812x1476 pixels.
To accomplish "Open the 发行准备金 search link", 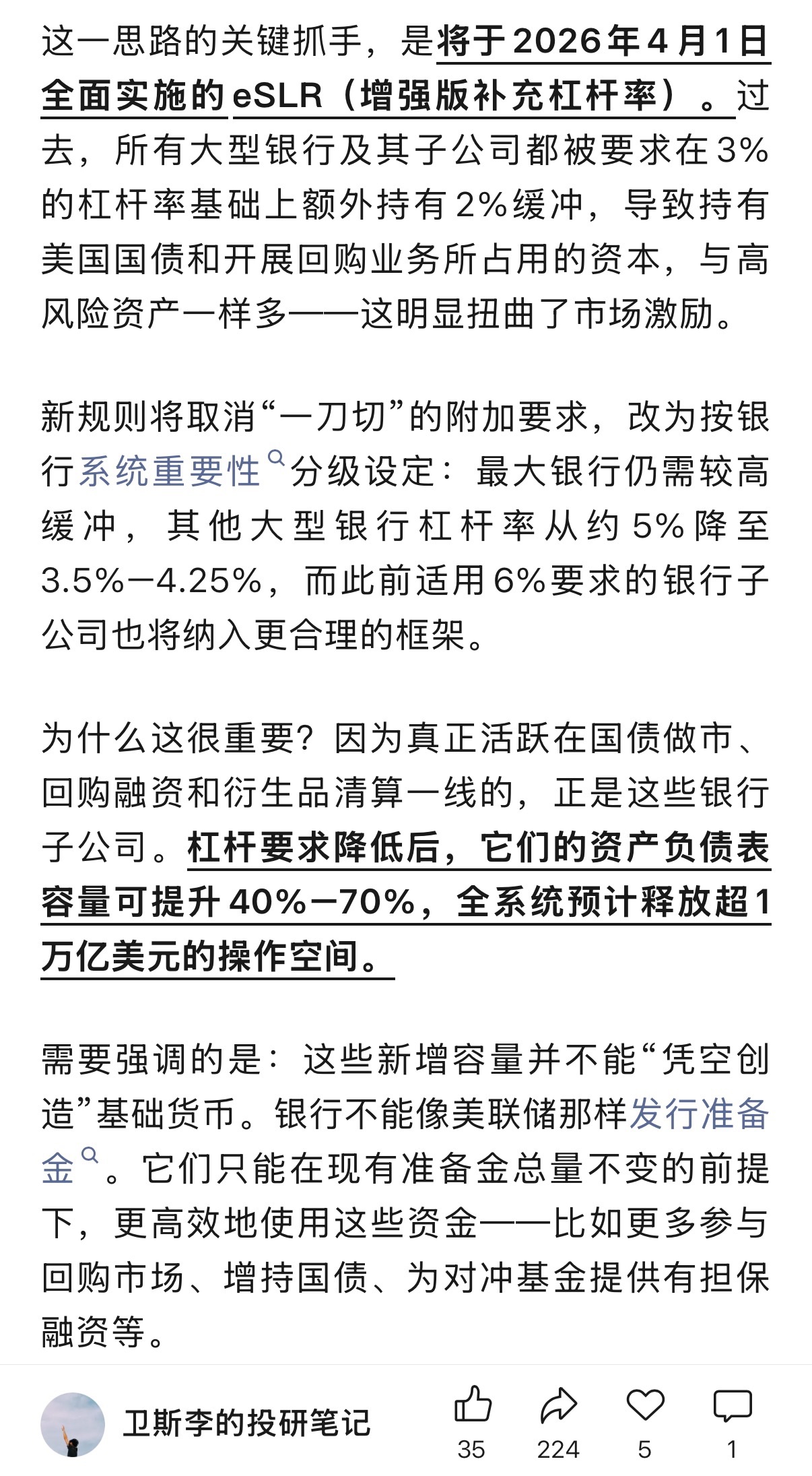I will [x=698, y=1115].
